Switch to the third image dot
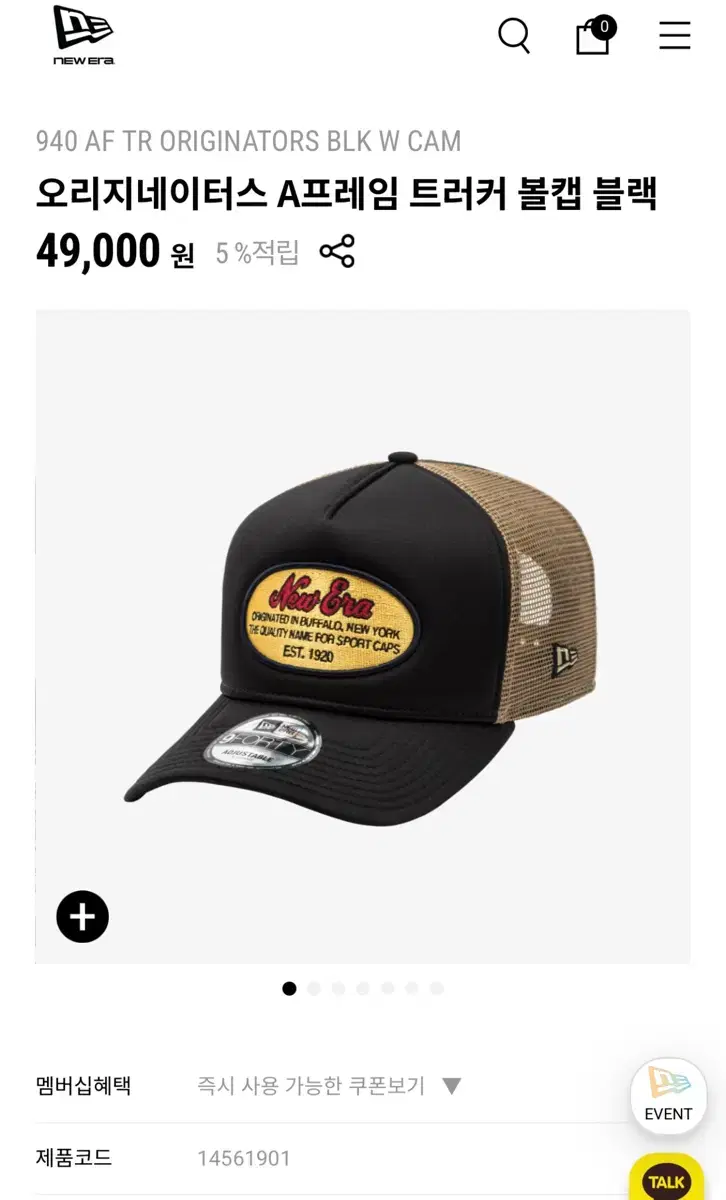The height and width of the screenshot is (1200, 726). click(336, 988)
